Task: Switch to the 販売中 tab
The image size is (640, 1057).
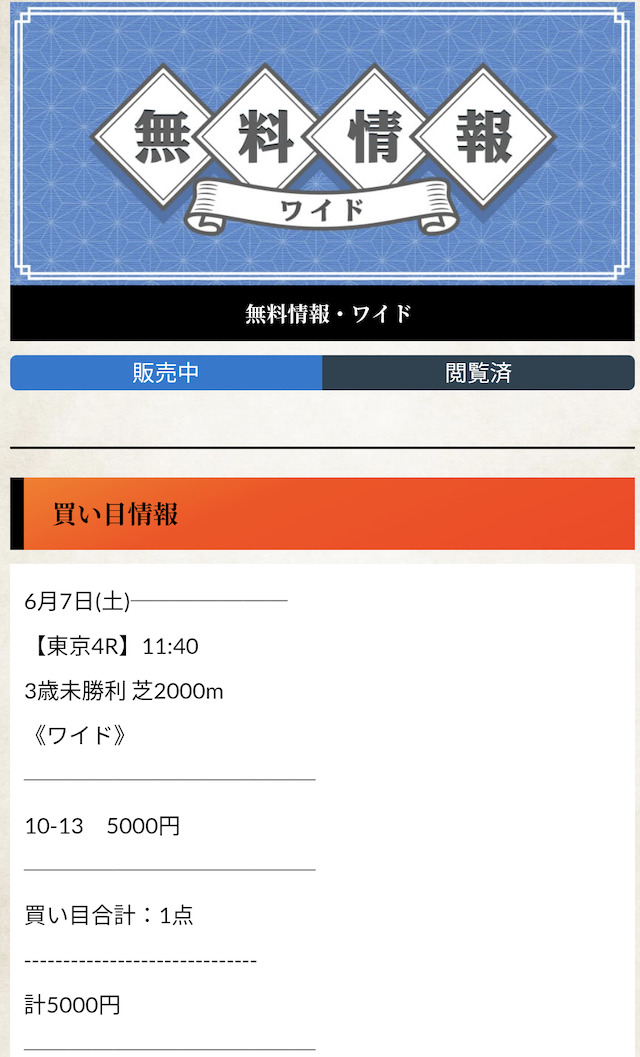Action: point(166,373)
